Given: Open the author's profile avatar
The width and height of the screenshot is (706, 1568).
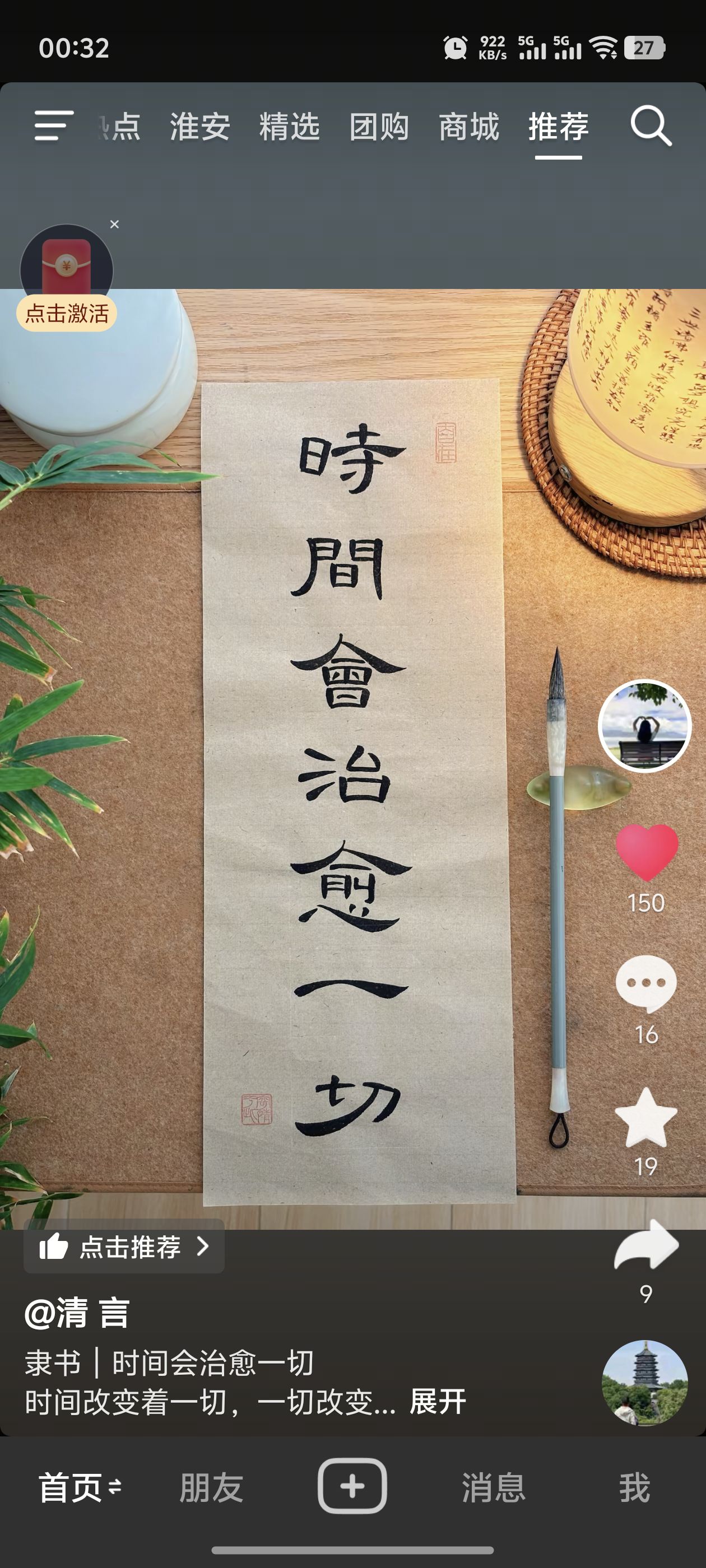Looking at the screenshot, I should pos(644,726).
